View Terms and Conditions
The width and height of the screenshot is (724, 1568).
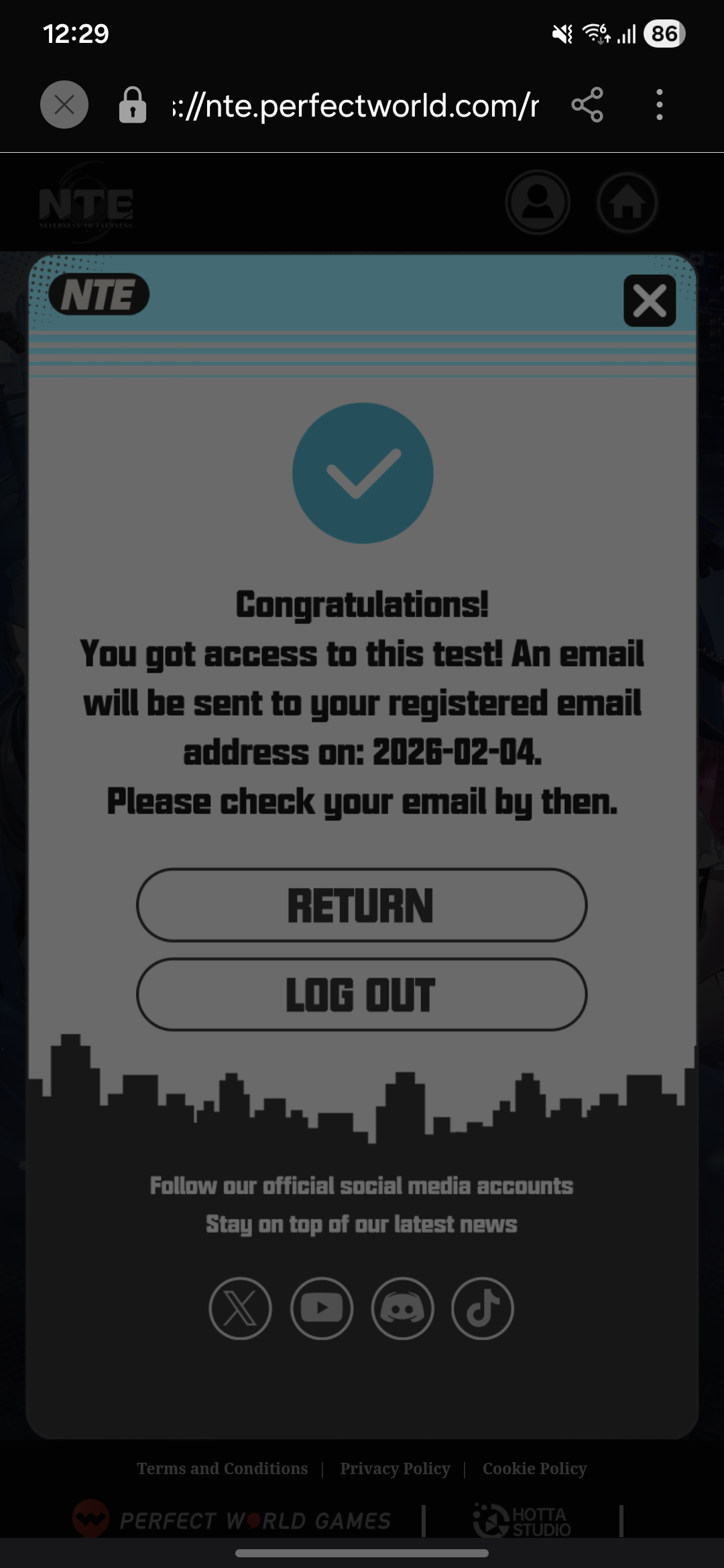223,1468
